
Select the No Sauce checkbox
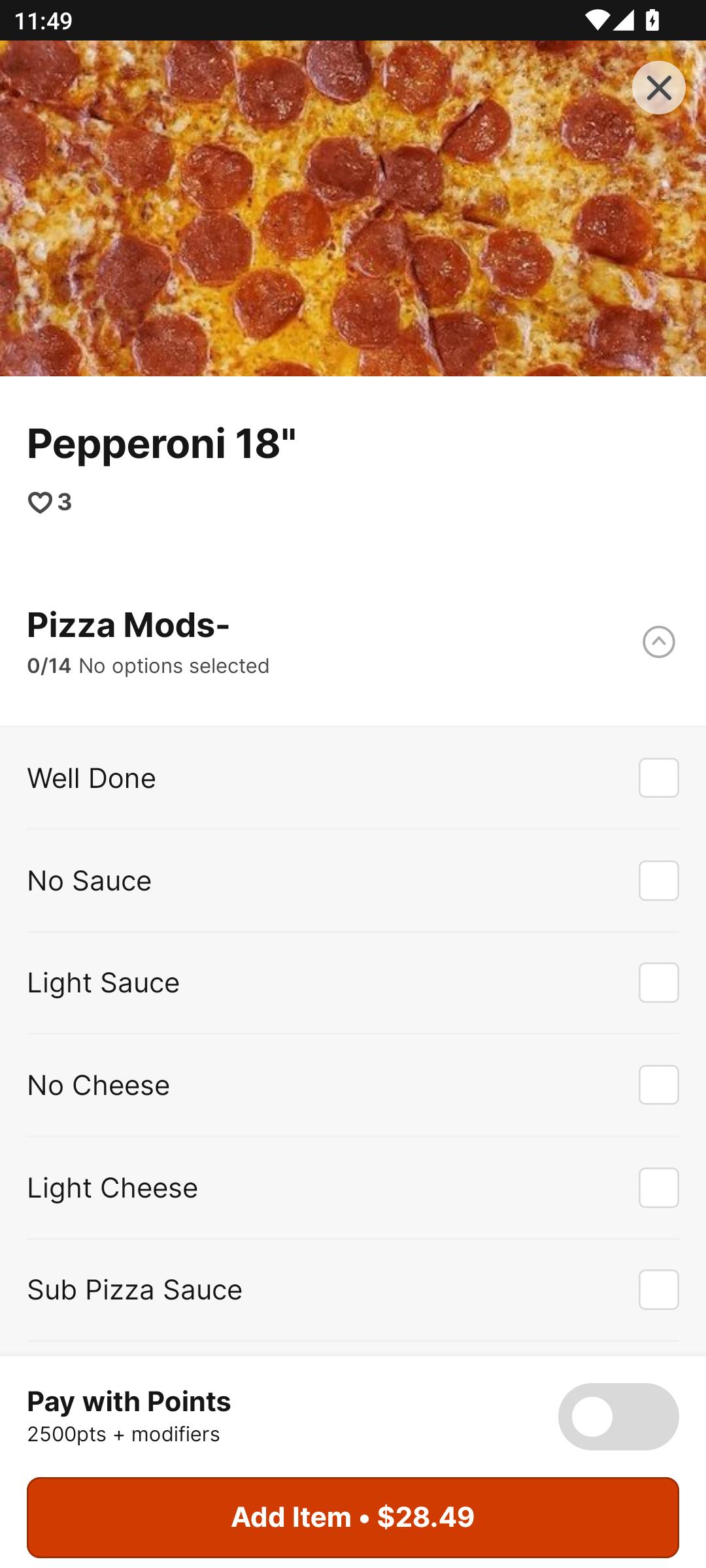(x=658, y=880)
